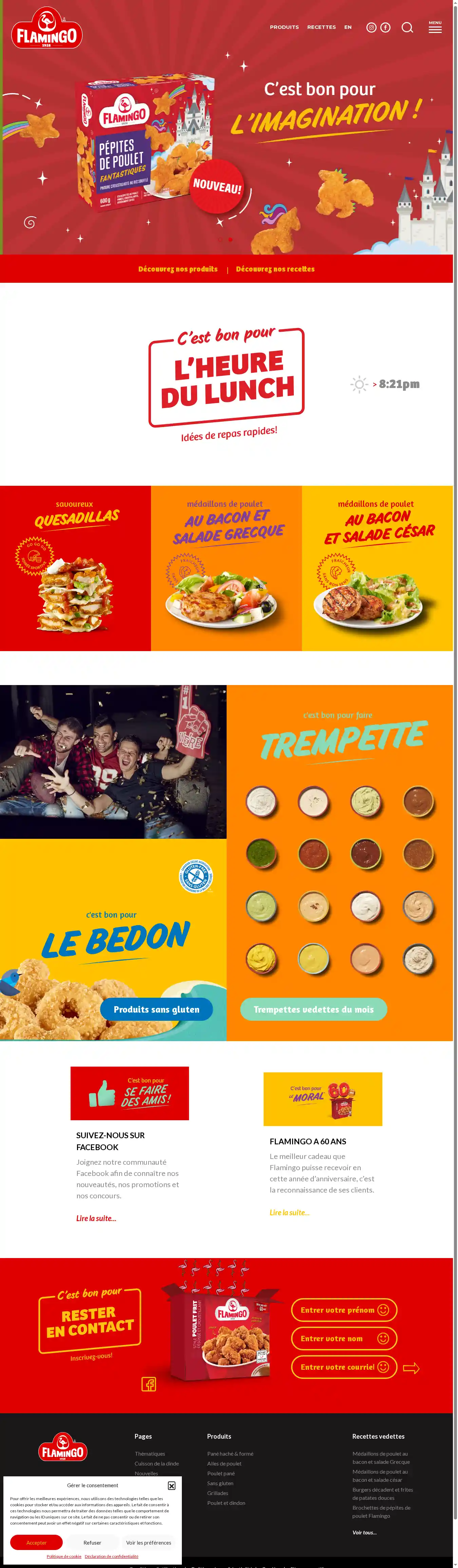Open the bacon et salade César card
The height and width of the screenshot is (1568, 458).
[377, 568]
